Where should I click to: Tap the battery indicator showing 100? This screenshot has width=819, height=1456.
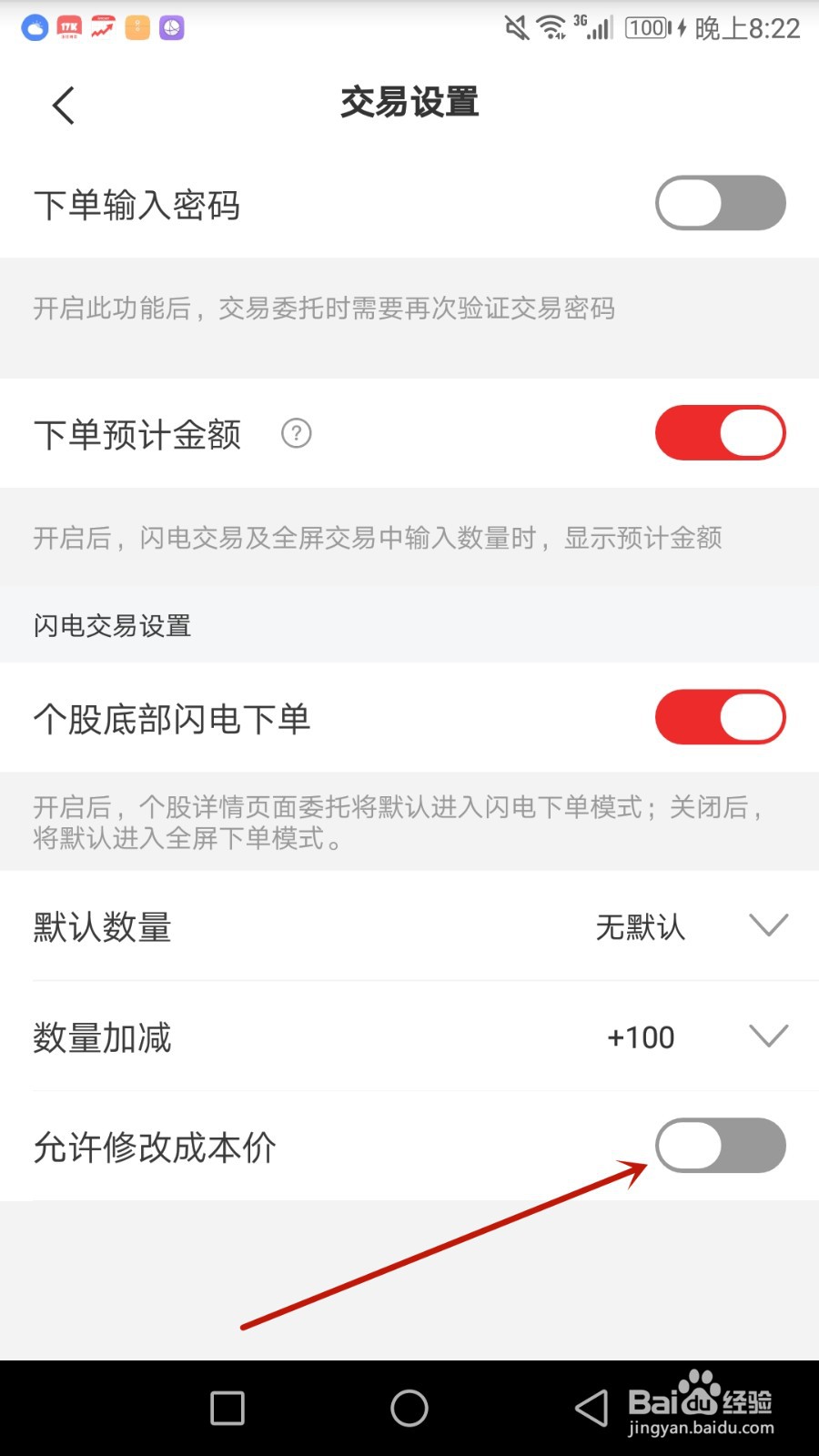pos(648,27)
